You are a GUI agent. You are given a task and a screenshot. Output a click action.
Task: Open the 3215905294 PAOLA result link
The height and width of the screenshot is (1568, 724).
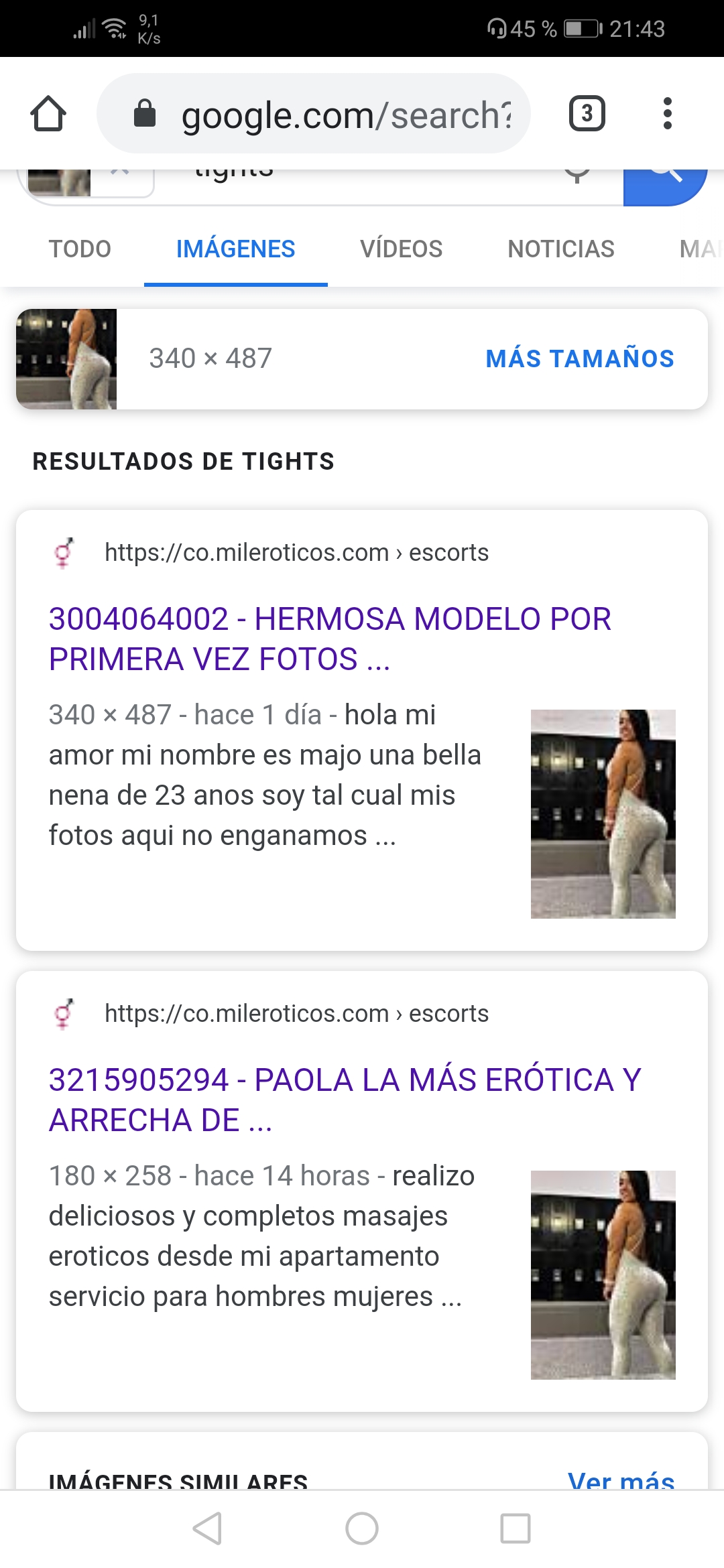(345, 1100)
